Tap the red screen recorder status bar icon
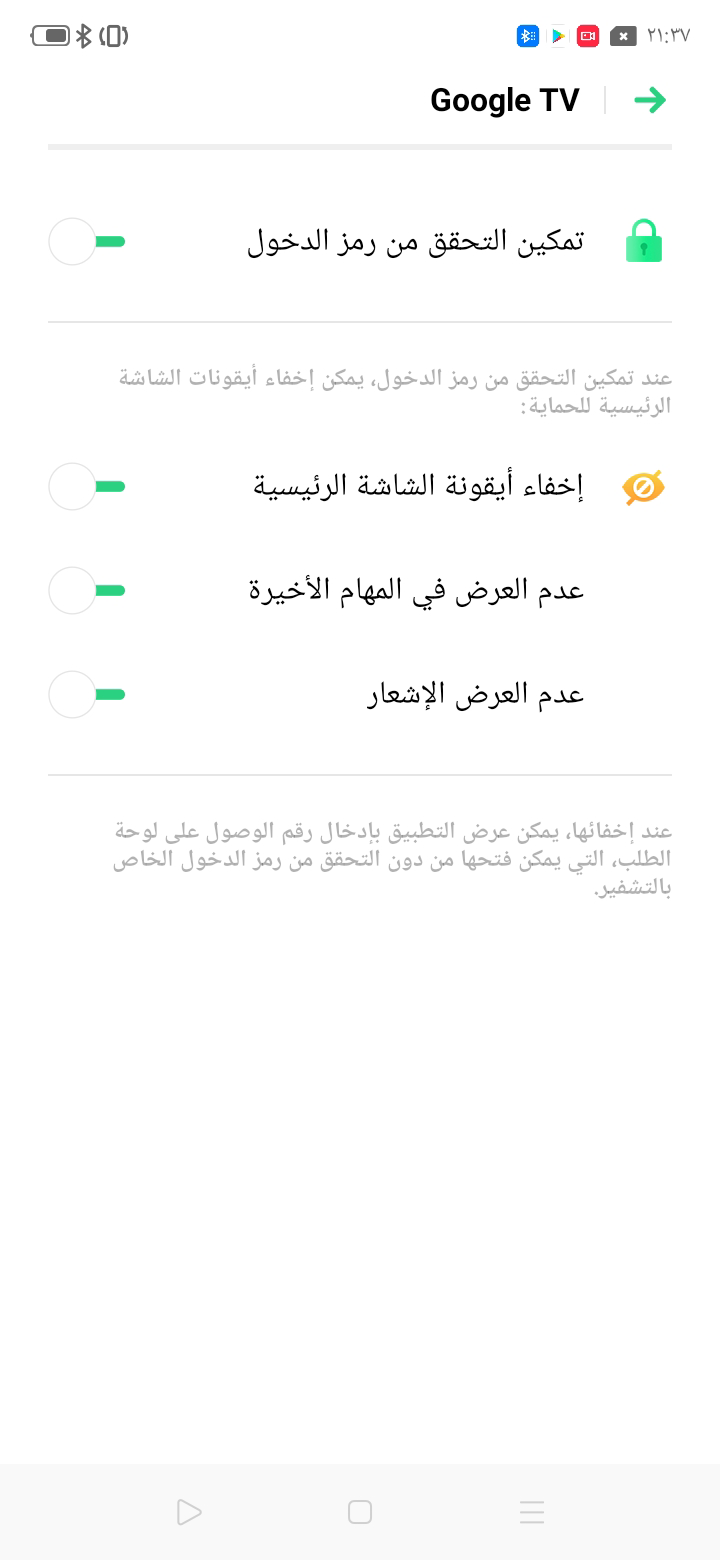Viewport: 720px width, 1560px height. click(587, 36)
